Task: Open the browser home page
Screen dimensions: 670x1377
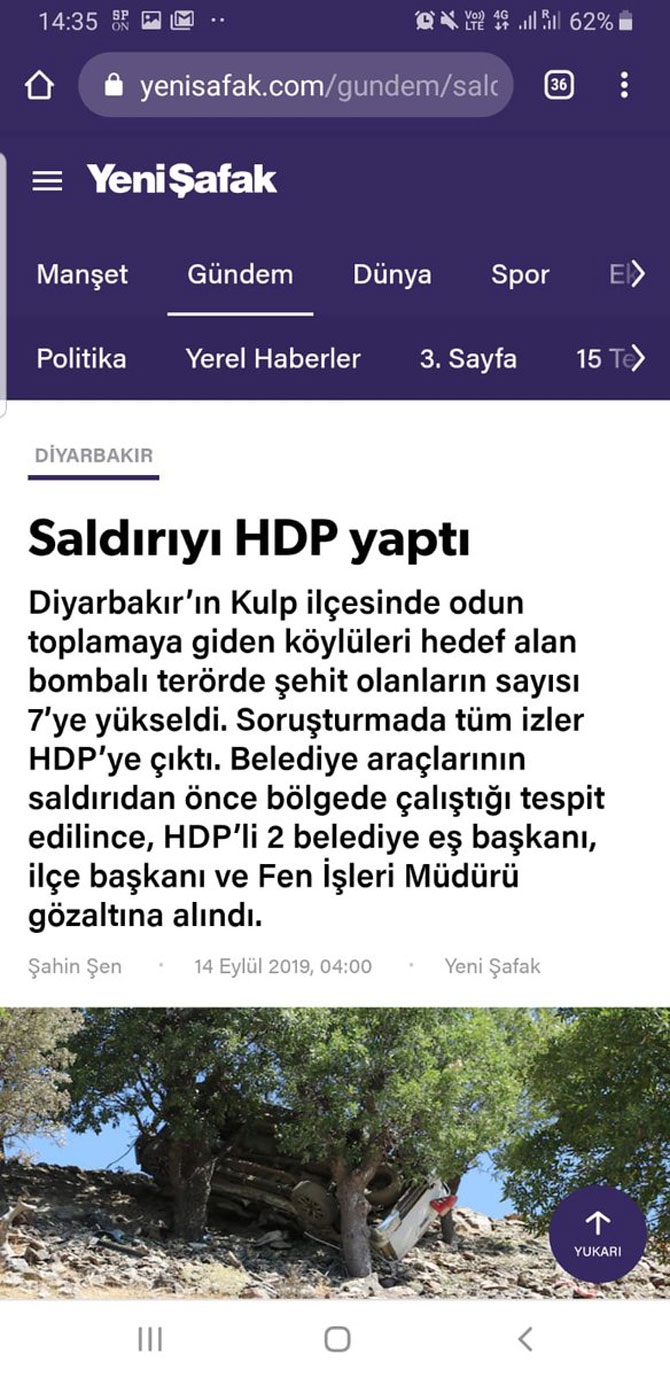Action: tap(39, 86)
